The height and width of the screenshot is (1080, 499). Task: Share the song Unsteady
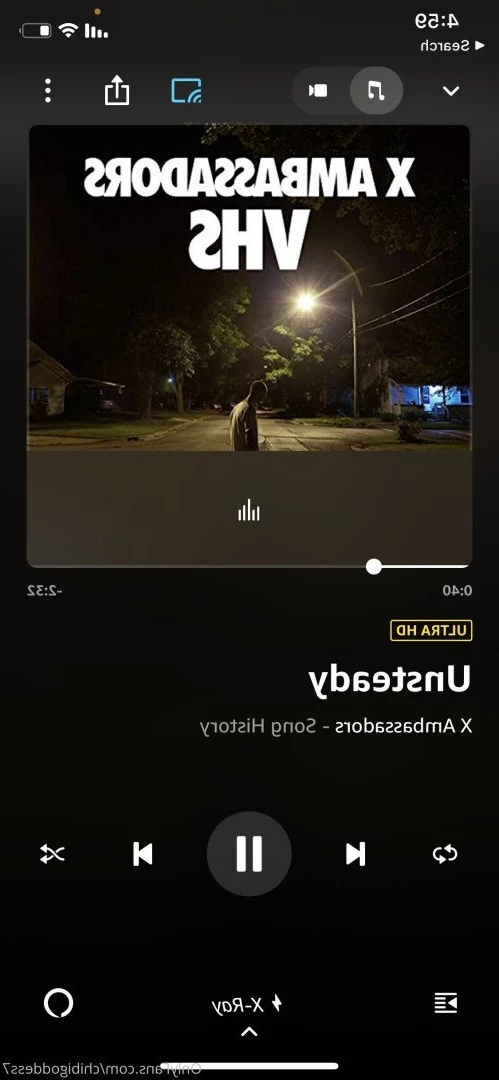coord(116,90)
